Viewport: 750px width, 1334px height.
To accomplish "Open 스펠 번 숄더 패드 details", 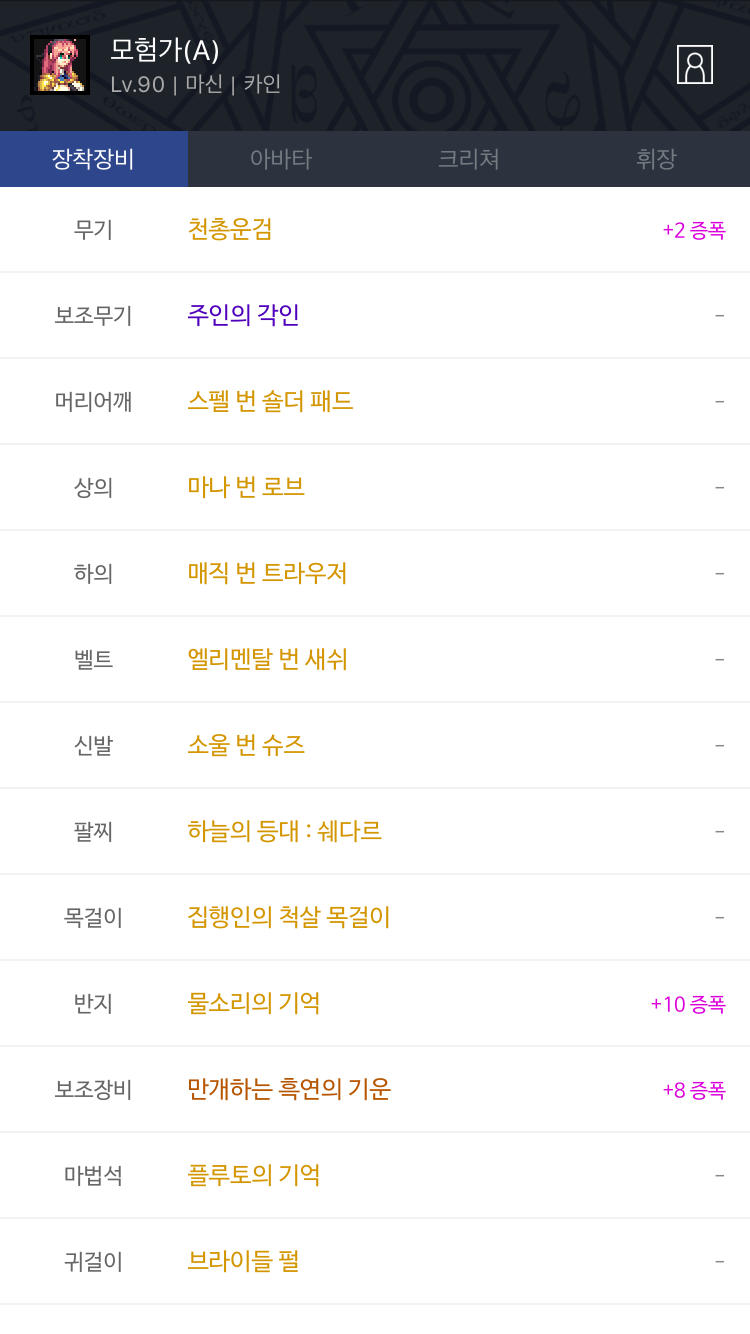I will pos(270,402).
